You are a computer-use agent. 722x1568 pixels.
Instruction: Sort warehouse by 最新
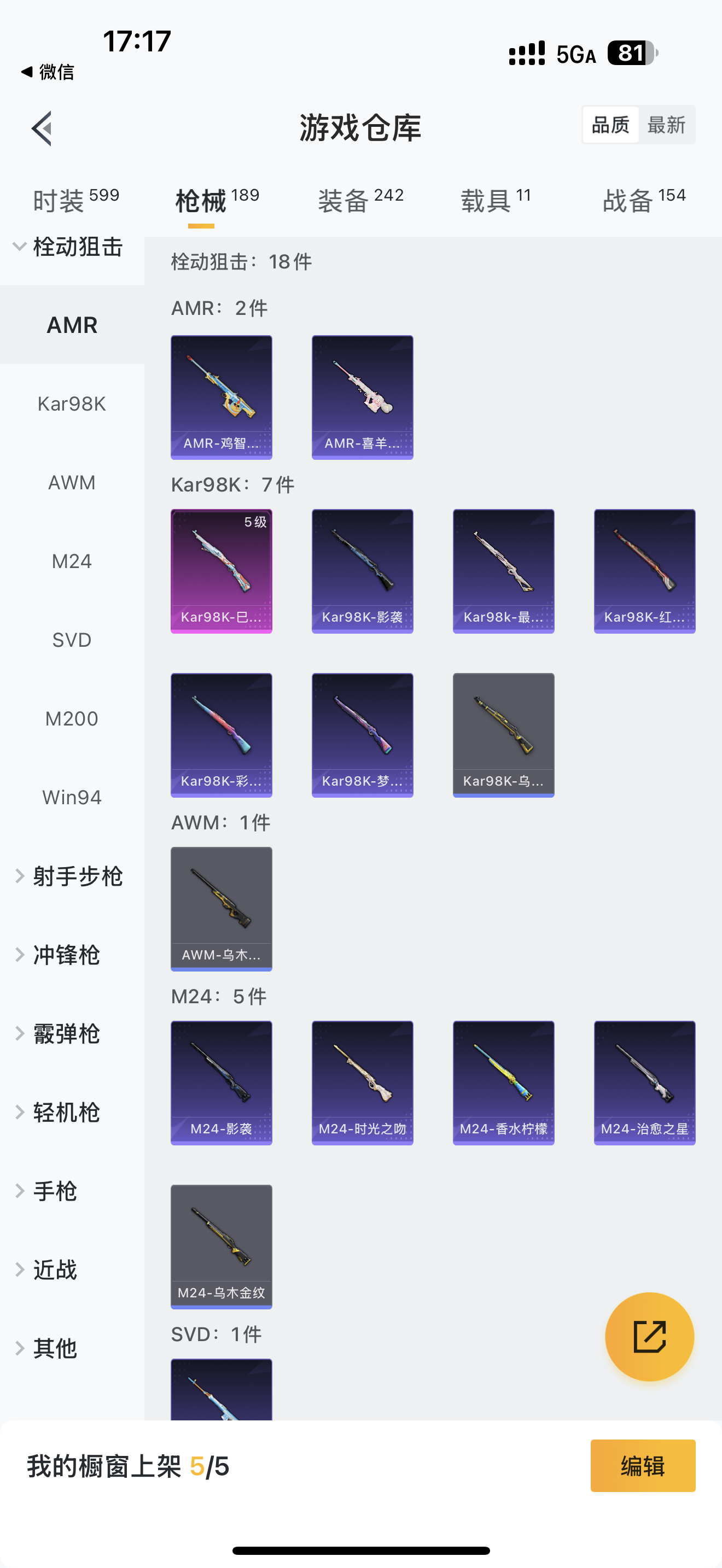666,125
